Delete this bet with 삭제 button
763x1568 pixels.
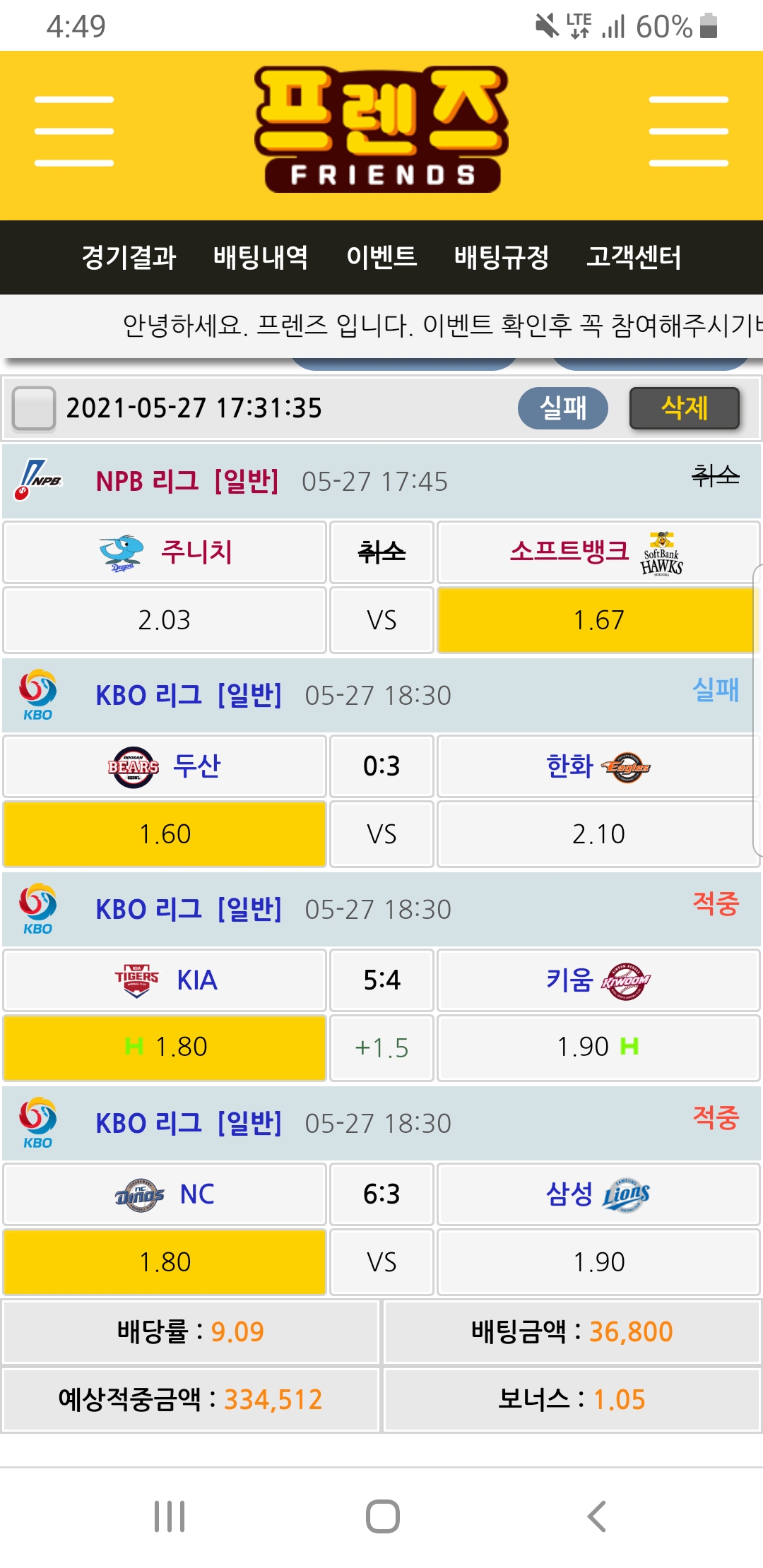[684, 408]
